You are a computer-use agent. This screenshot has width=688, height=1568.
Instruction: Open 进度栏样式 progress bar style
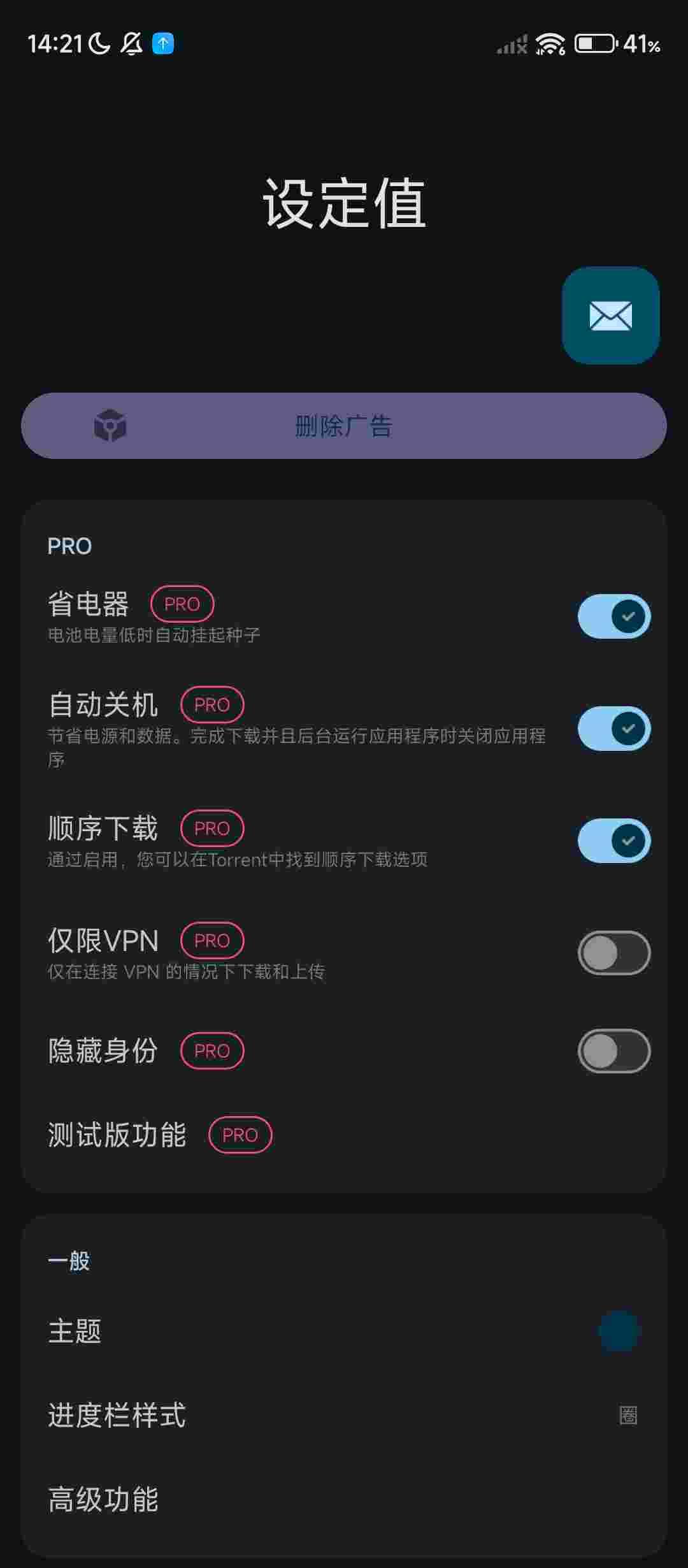(344, 1416)
